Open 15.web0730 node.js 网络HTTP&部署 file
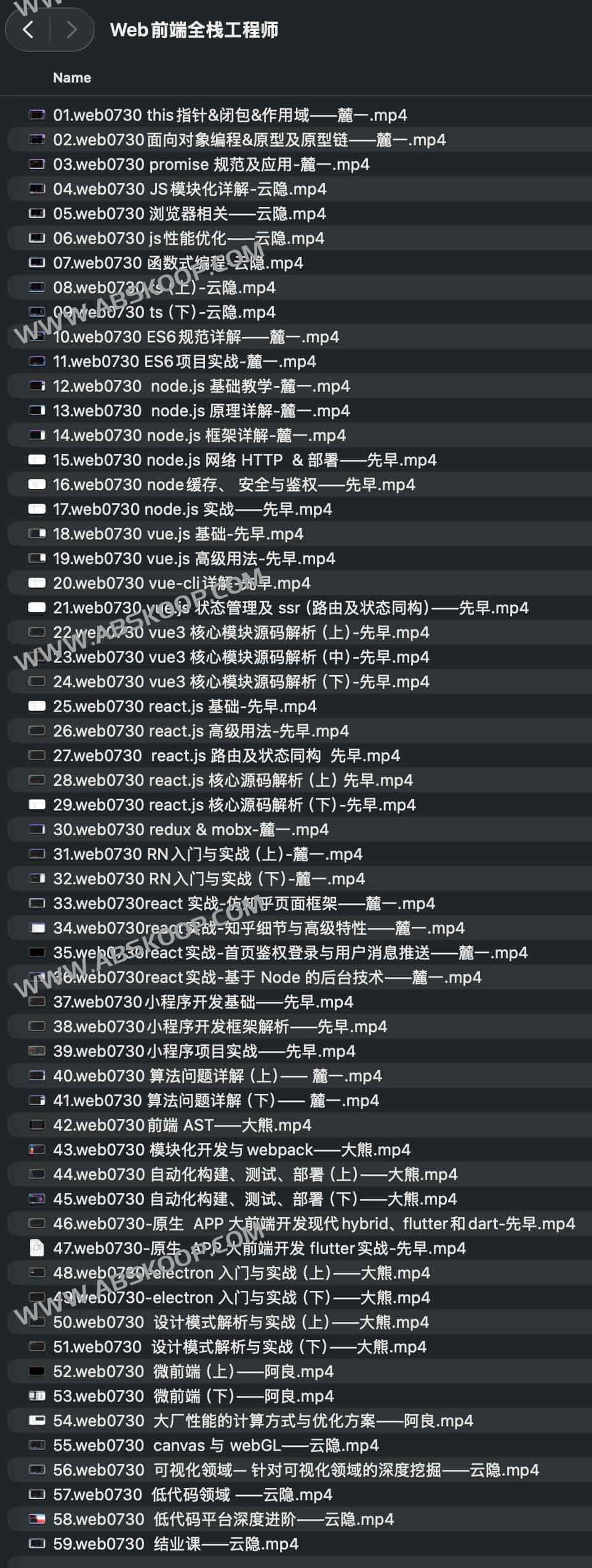The image size is (592, 1568). 244,460
